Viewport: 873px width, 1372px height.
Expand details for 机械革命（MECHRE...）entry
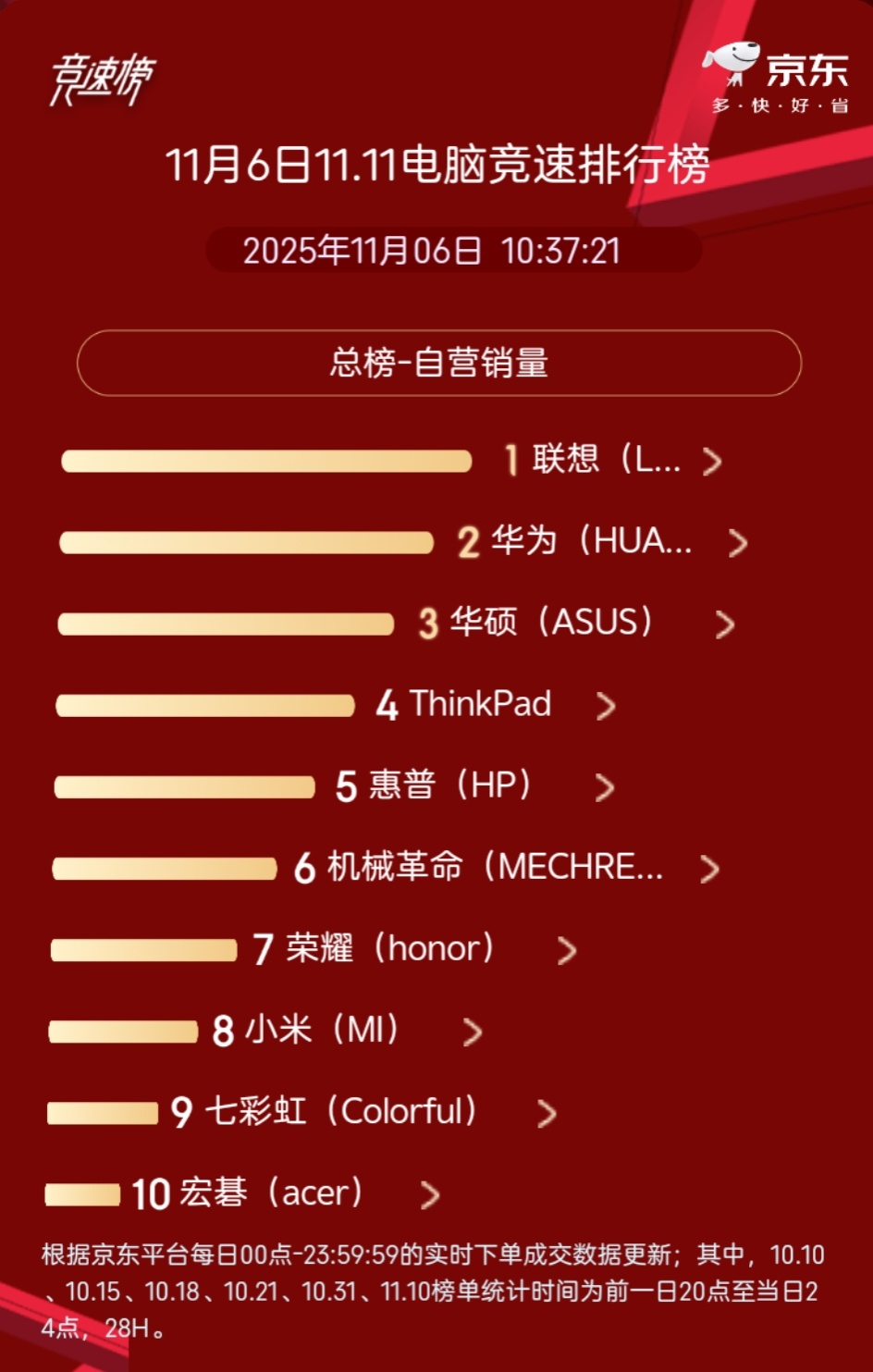tap(711, 869)
